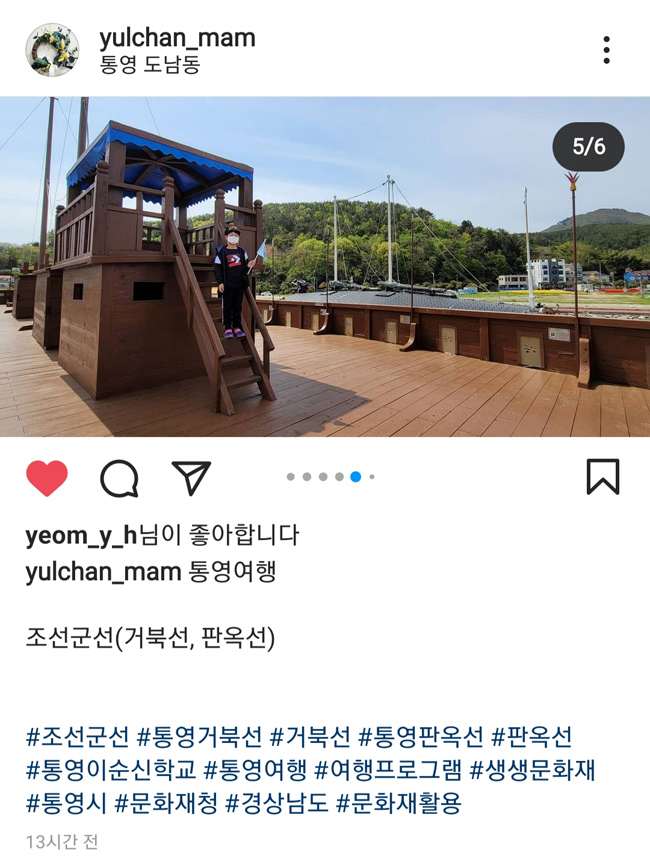
Task: Save the post with the bookmark icon
Action: coord(602,477)
